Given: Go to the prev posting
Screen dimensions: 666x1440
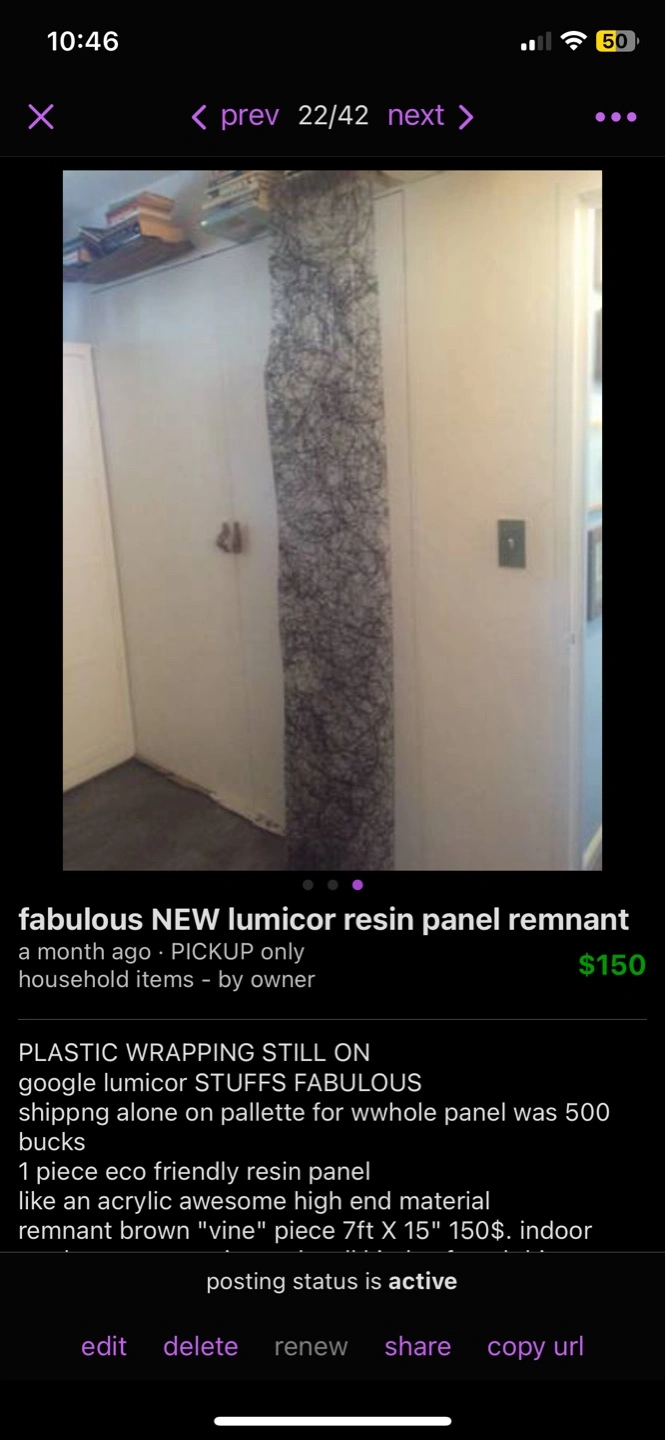Looking at the screenshot, I should [235, 116].
